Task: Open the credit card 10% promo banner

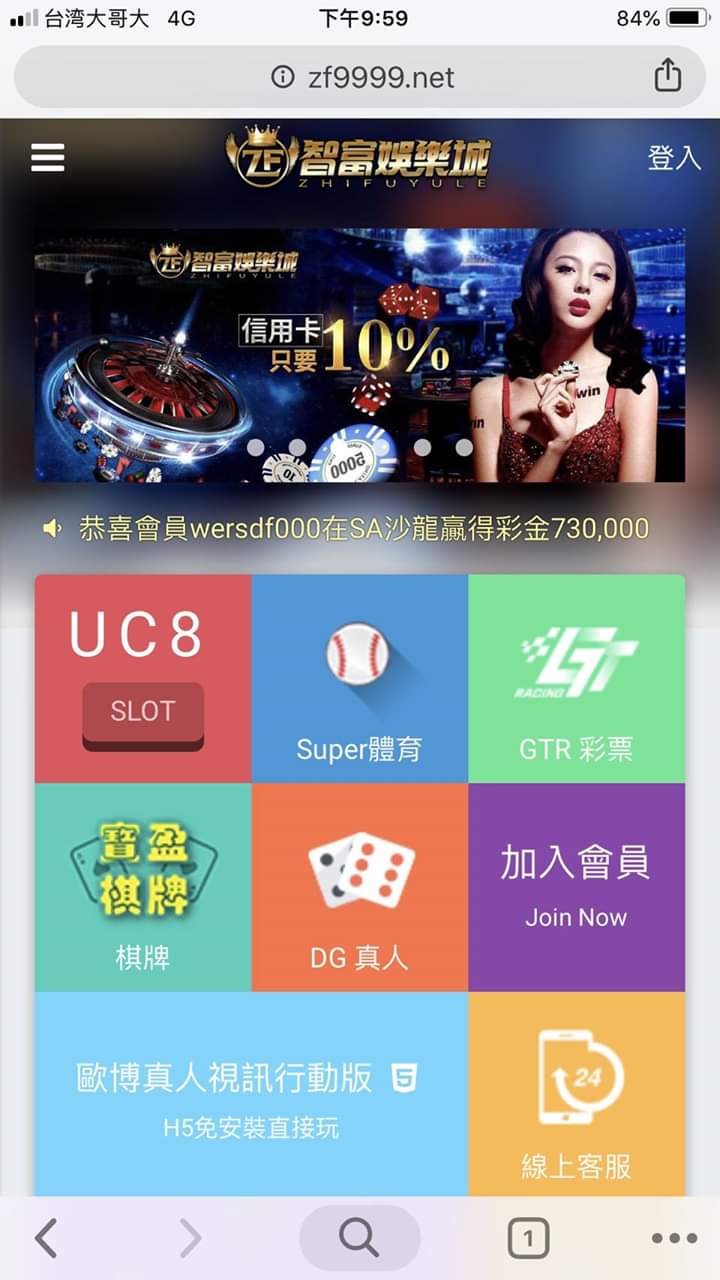Action: [x=360, y=355]
